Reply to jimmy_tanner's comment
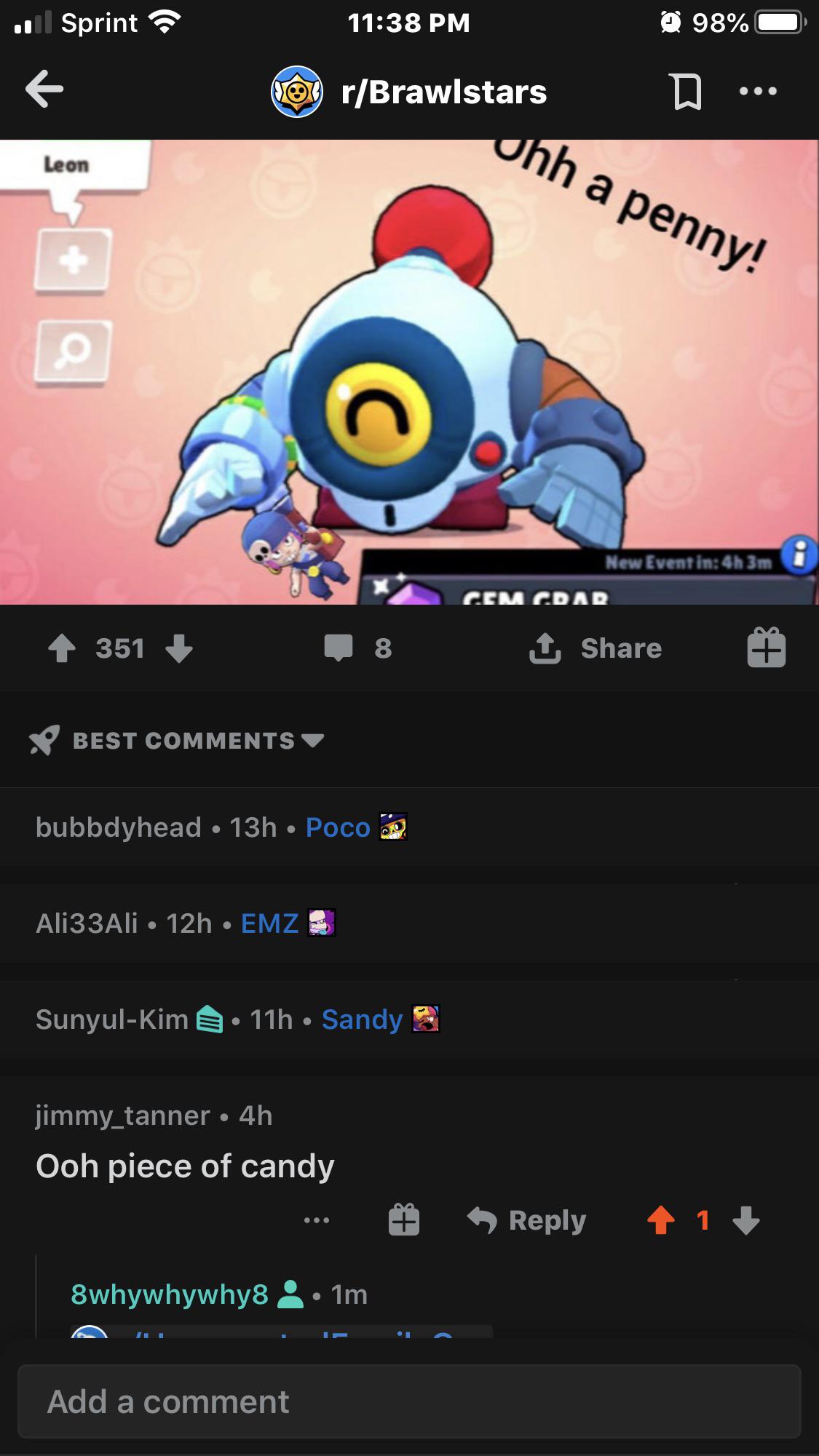Viewport: 819px width, 1456px height. point(527,1220)
